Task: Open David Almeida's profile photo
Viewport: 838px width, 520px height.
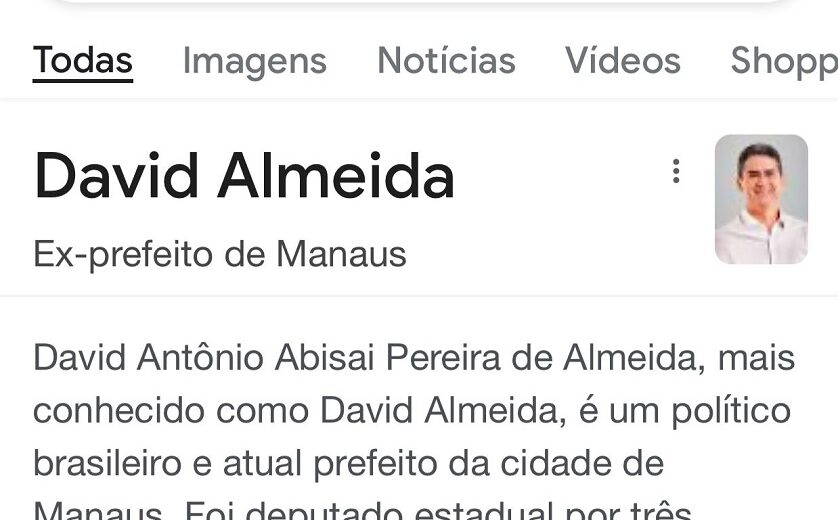Action: click(761, 199)
